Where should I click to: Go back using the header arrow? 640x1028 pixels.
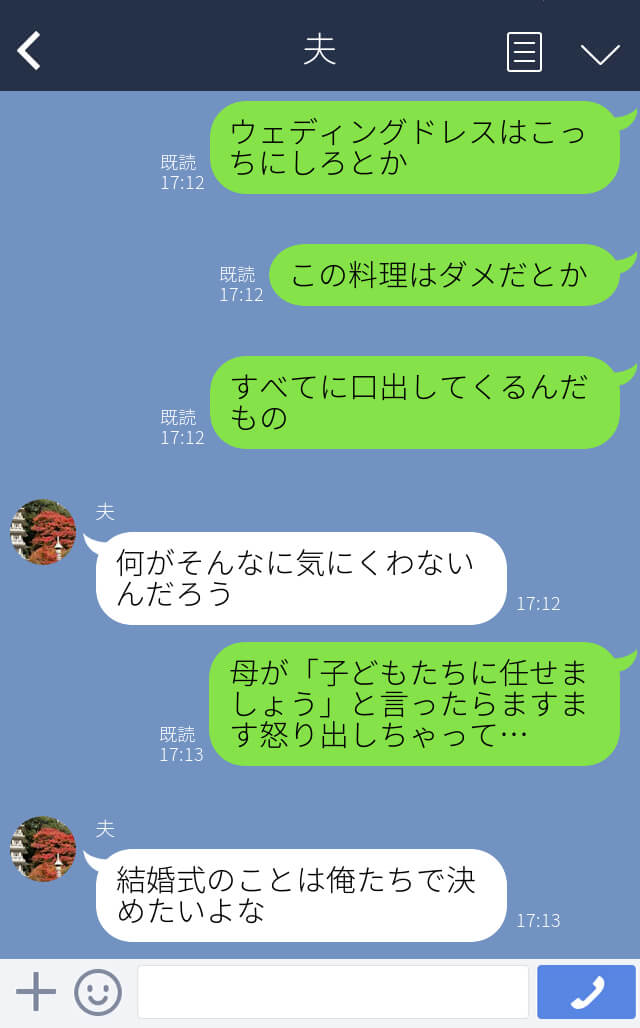[x=30, y=50]
